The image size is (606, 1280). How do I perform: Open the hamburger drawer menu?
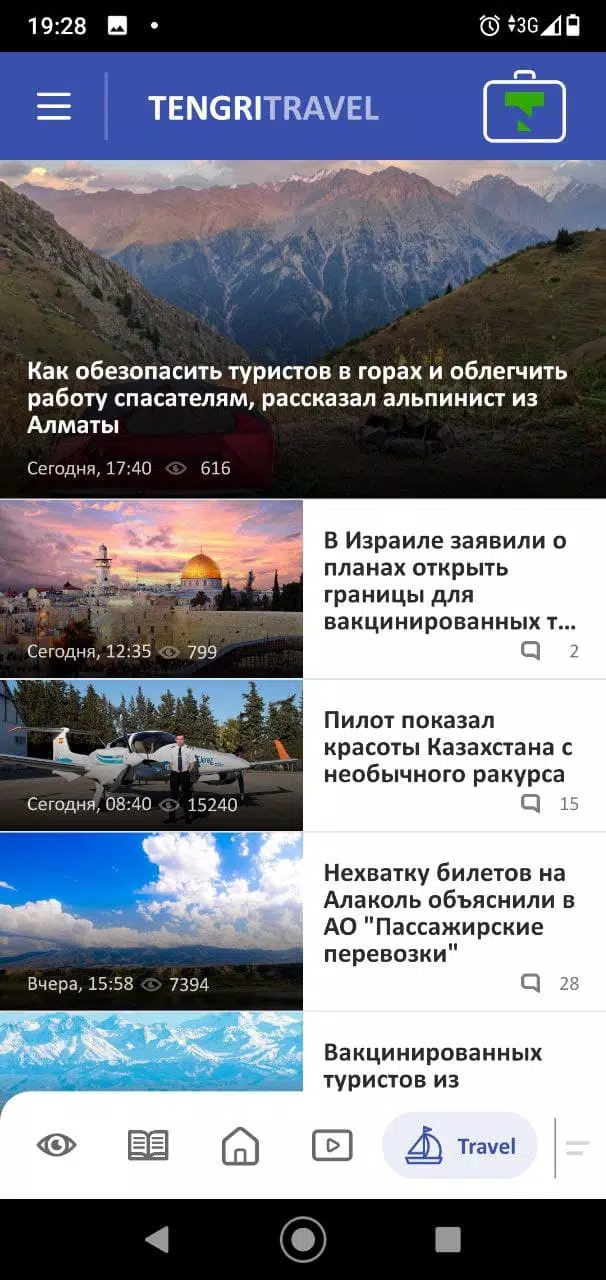54,107
